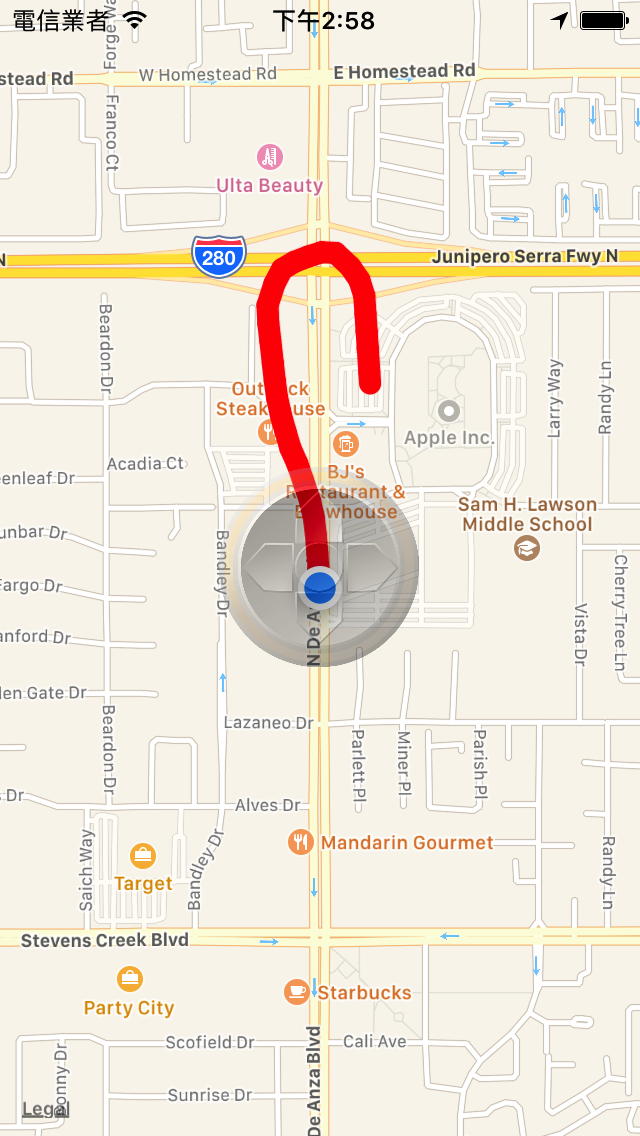Select the blue current location dot
This screenshot has width=640, height=1136.
[319, 585]
